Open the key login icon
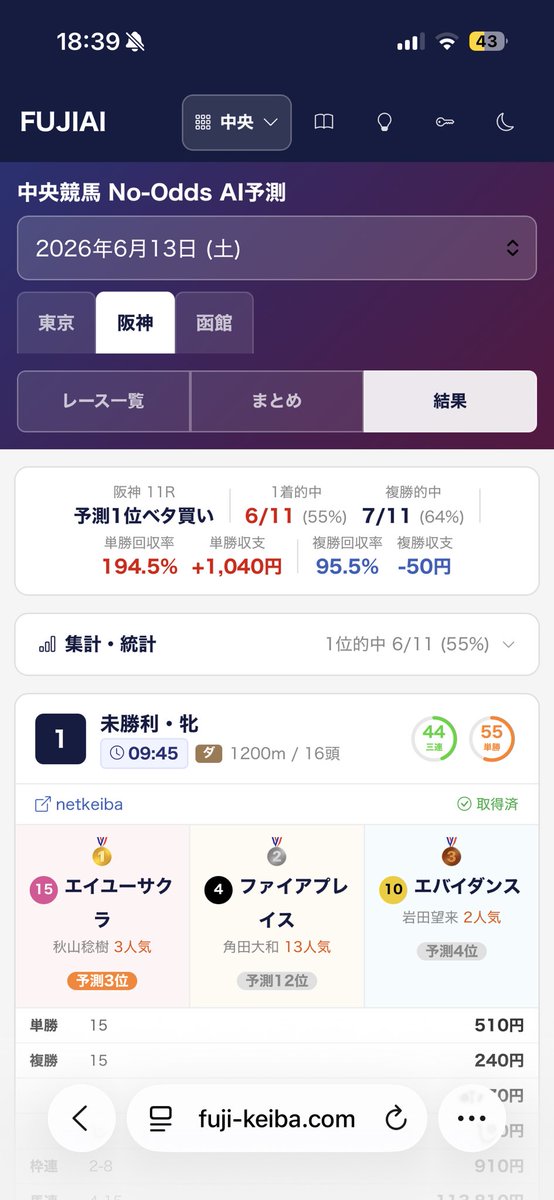554x1200 pixels. (x=445, y=122)
